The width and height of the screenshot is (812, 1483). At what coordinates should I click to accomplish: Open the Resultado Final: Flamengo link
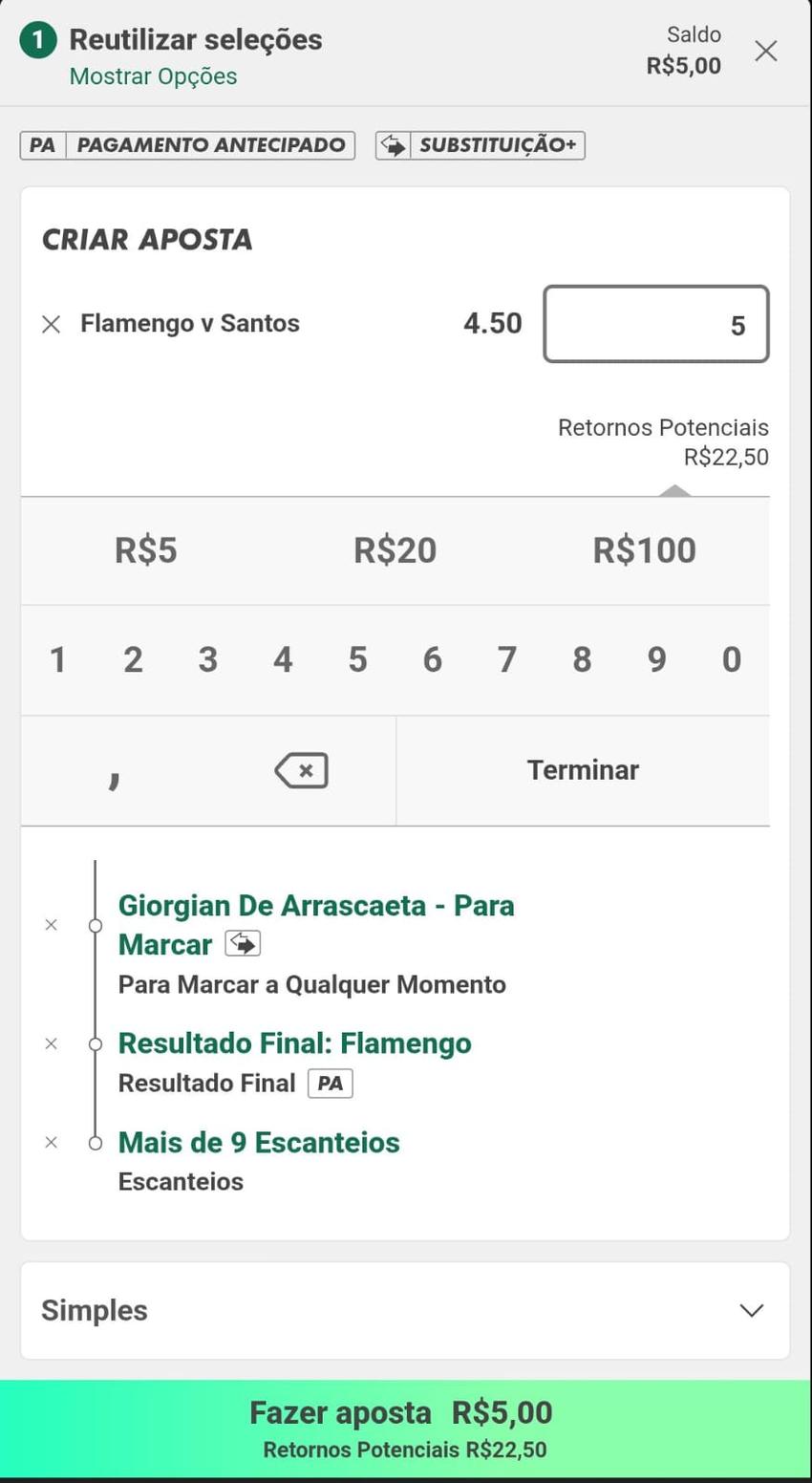(294, 1043)
